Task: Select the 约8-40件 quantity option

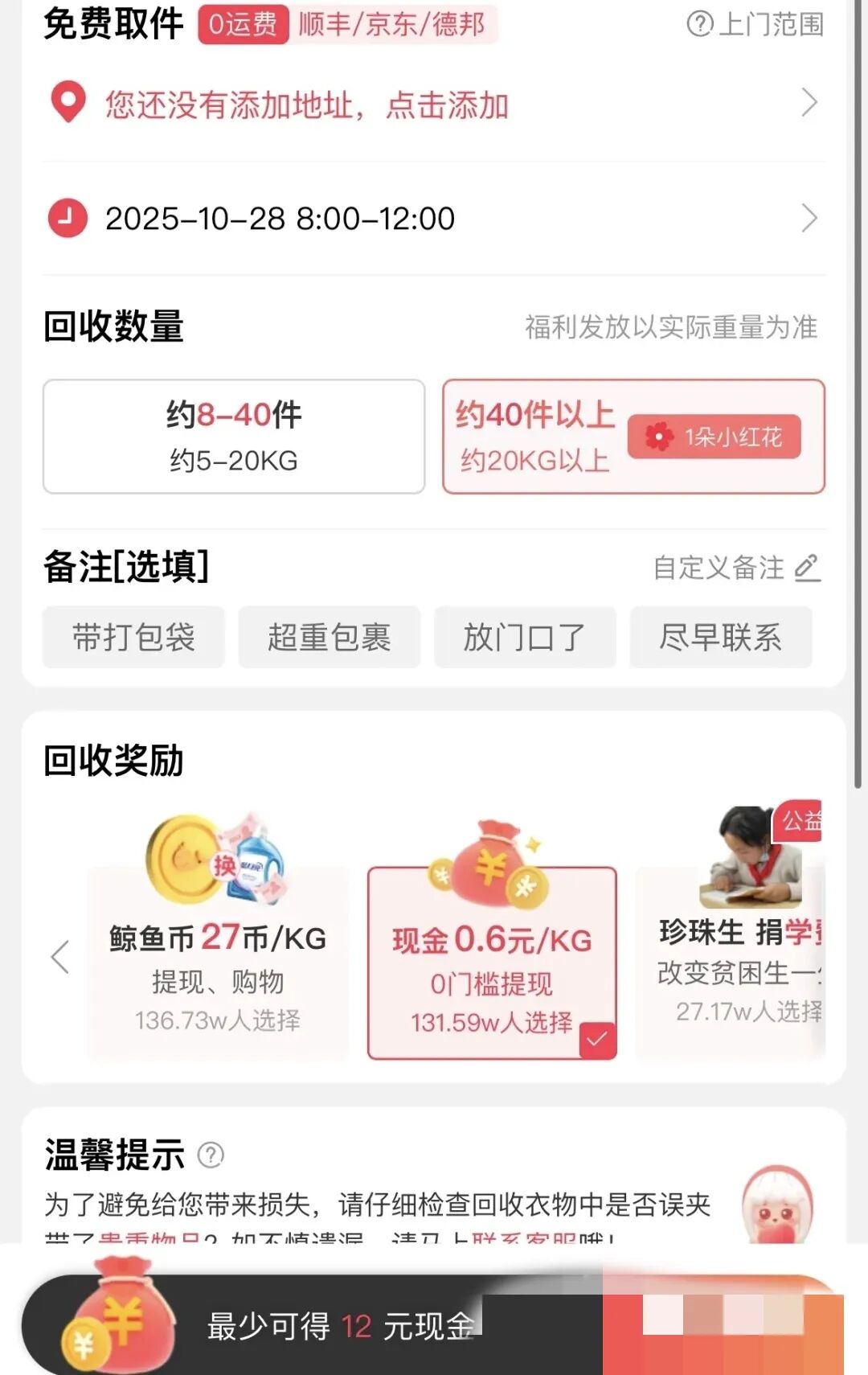Action: tap(234, 437)
